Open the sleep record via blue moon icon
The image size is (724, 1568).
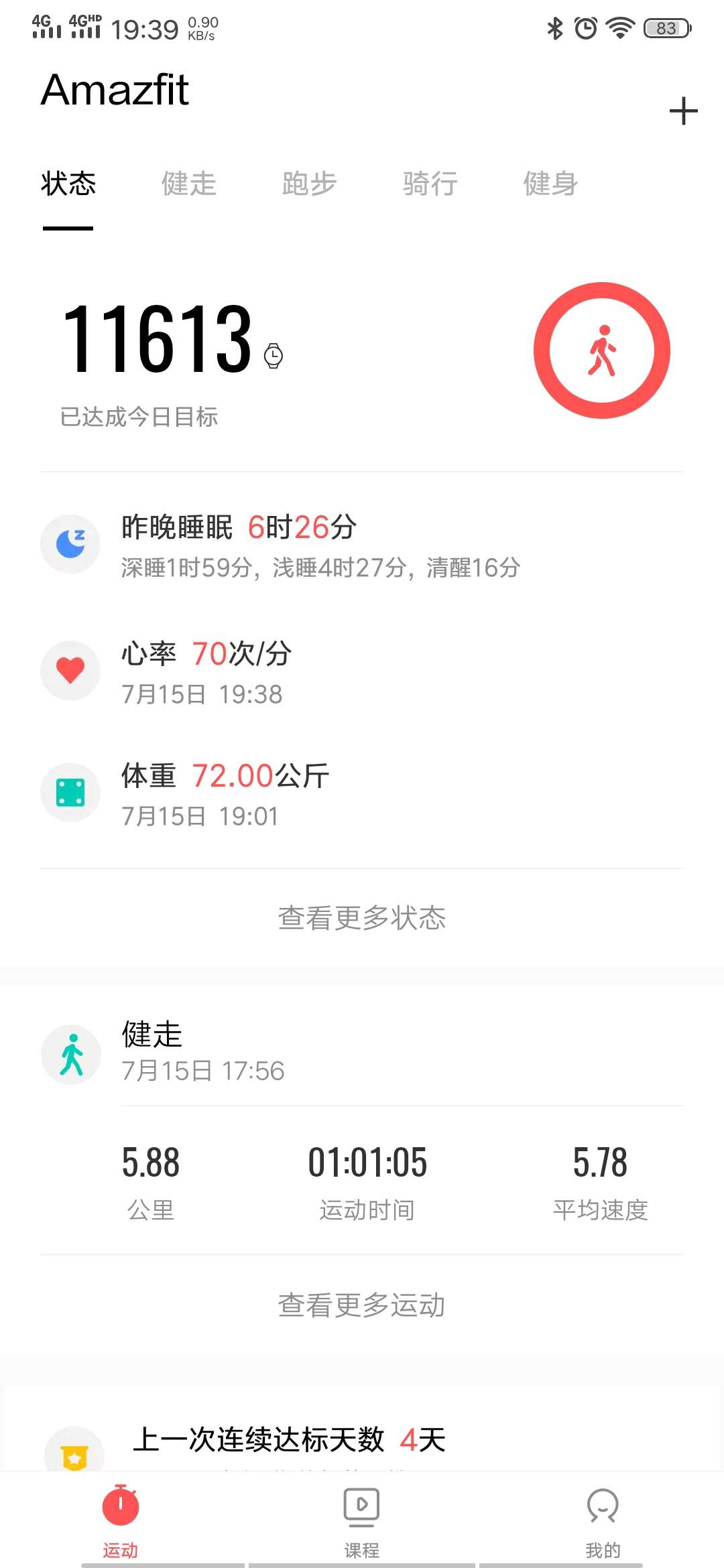[x=70, y=544]
